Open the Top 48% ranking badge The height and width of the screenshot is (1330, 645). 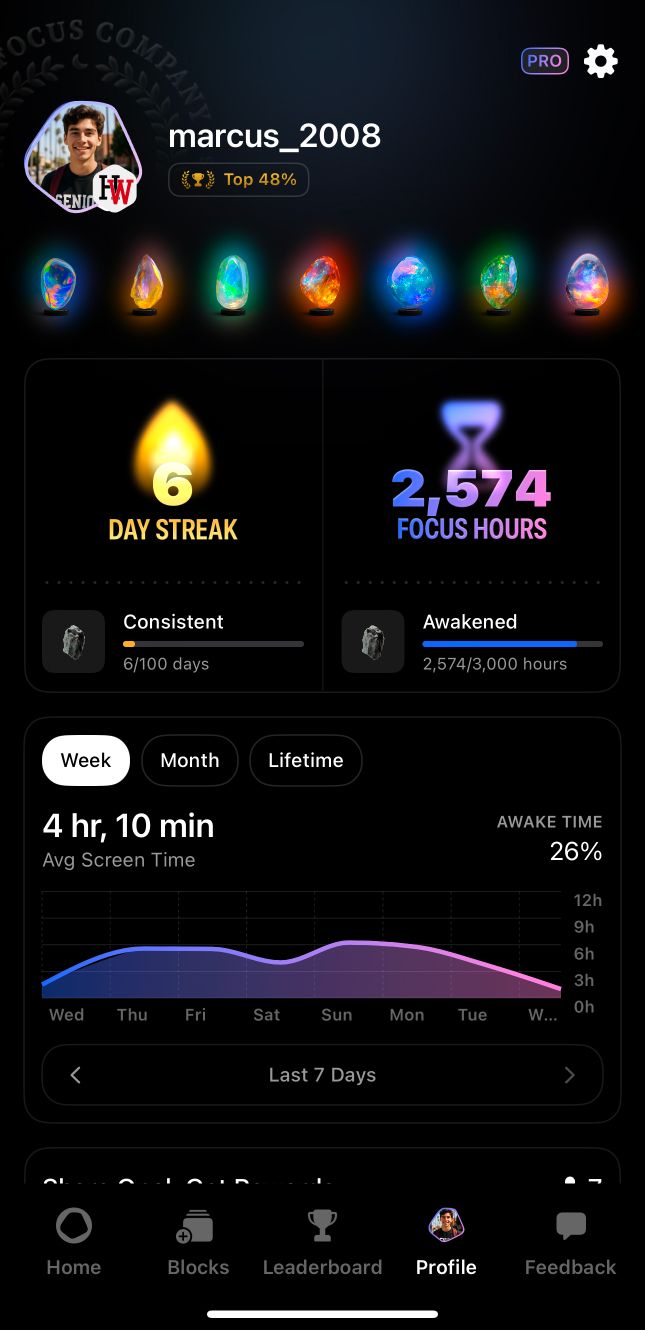coord(239,180)
